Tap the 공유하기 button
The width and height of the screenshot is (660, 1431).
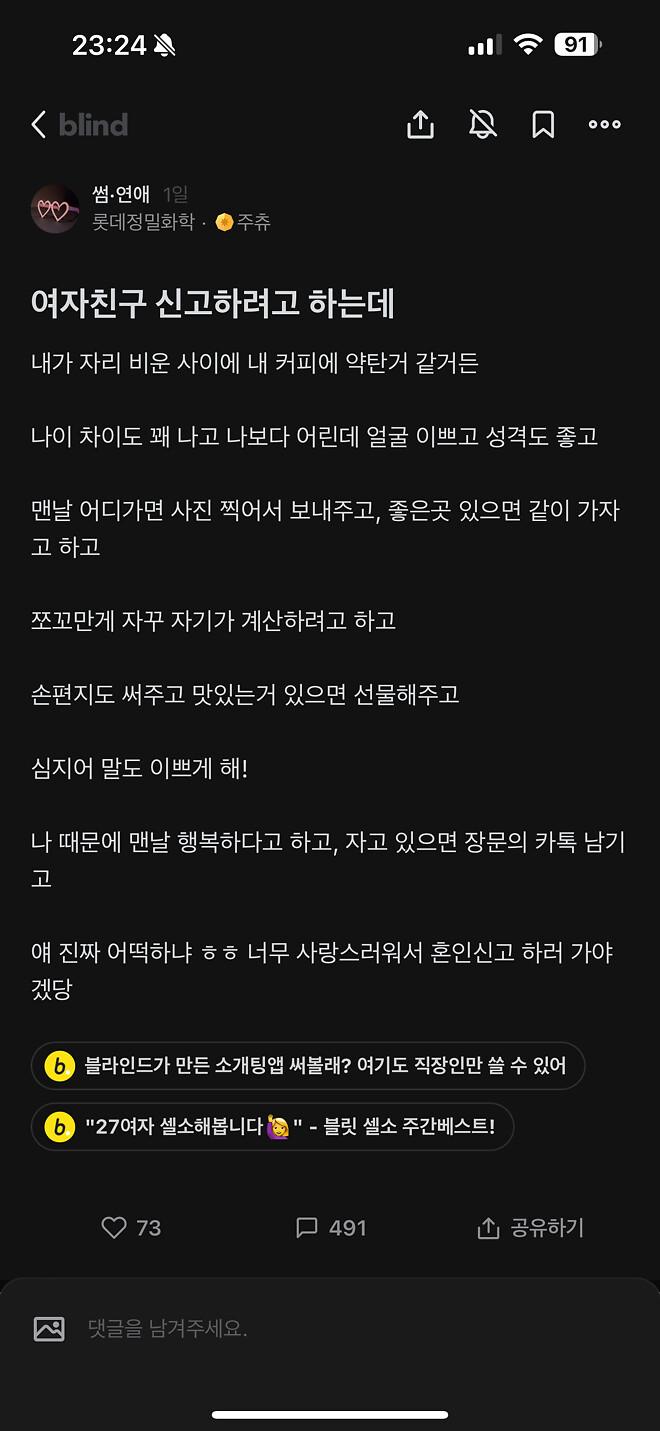531,1228
